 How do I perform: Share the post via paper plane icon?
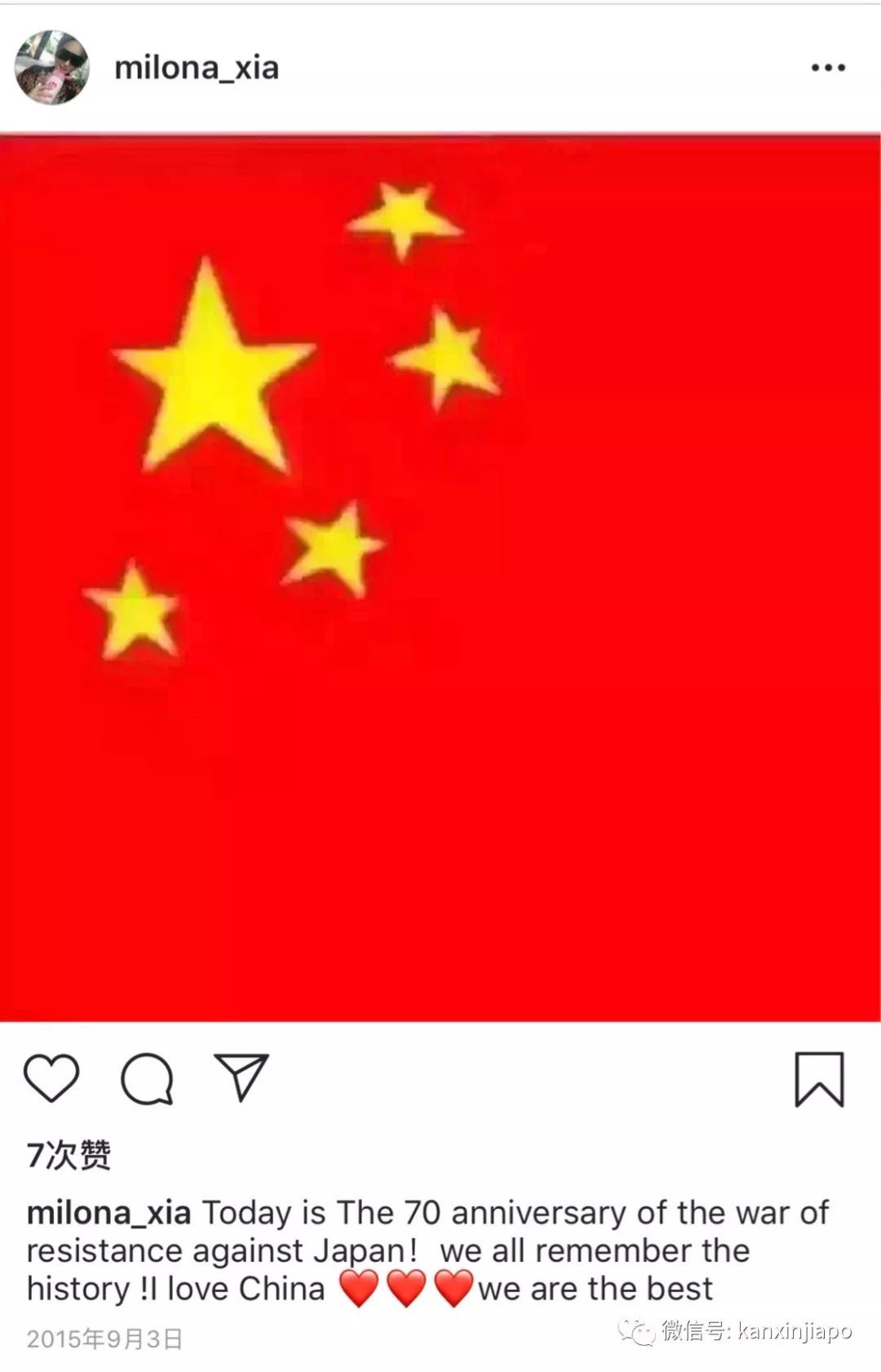[x=241, y=1077]
